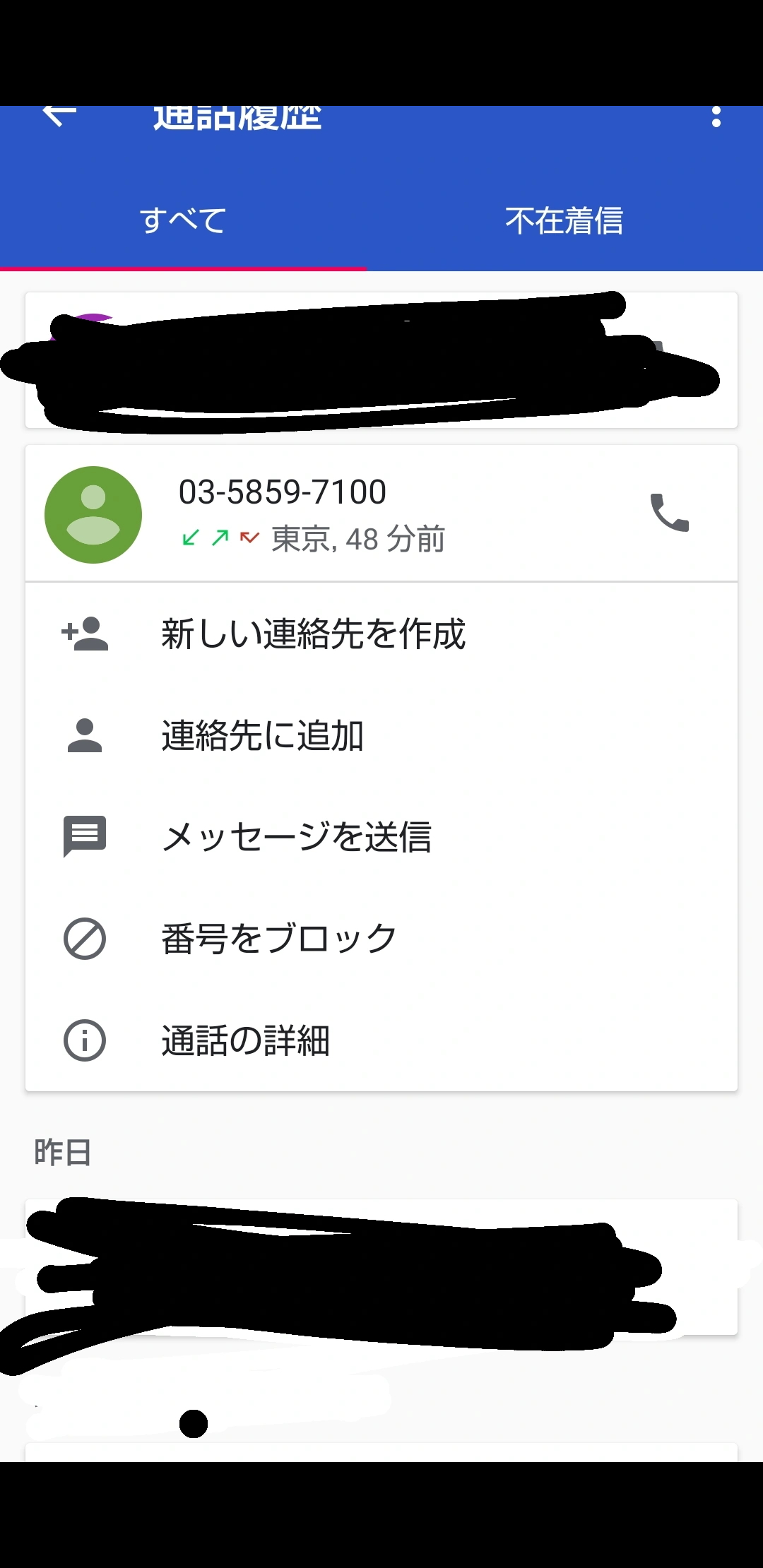Block the number via 番号をブロック
This screenshot has height=1568, width=763.
point(279,939)
